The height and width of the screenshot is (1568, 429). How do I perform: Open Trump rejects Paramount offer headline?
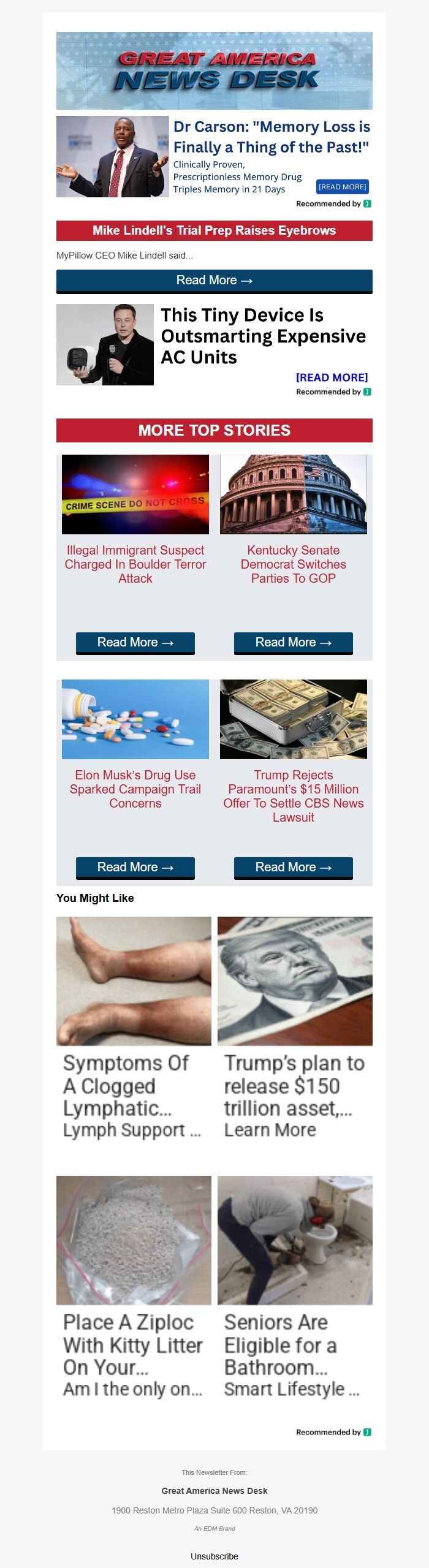coord(293,795)
